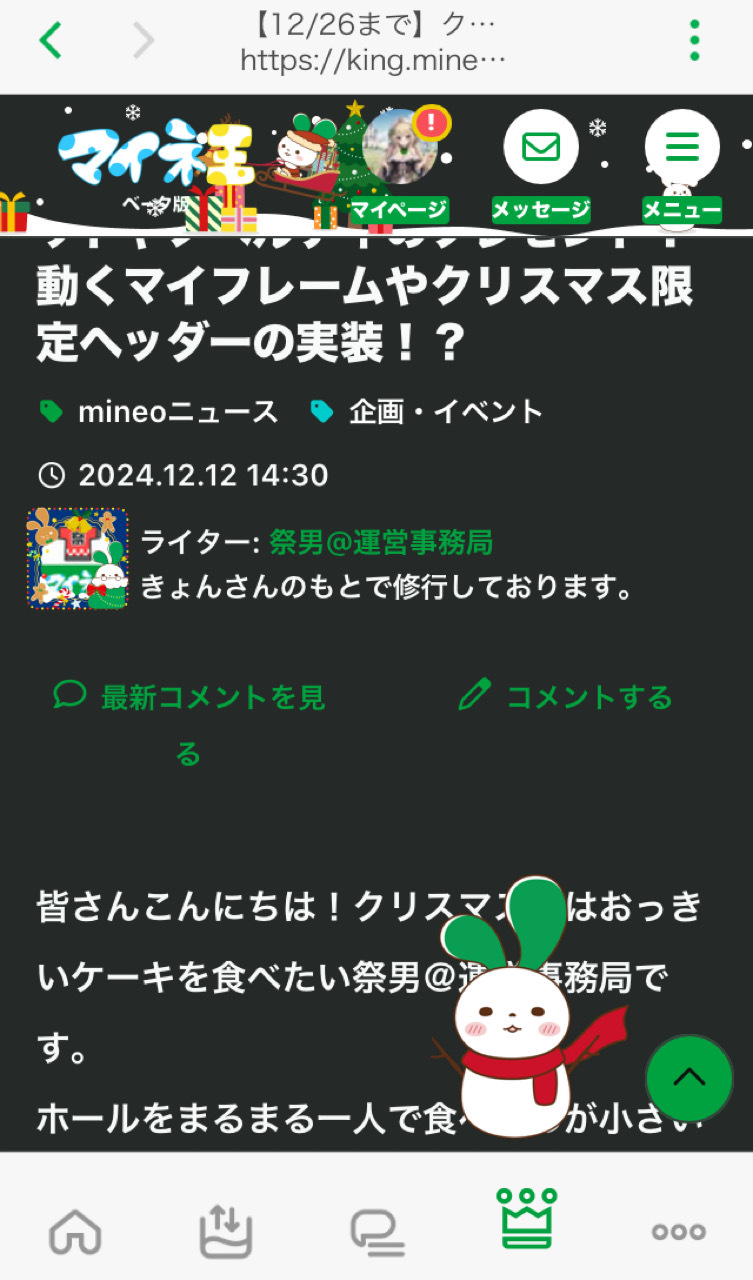Screen dimensions: 753x1280
Task: Open the more options dots tab
Action: [679, 1232]
